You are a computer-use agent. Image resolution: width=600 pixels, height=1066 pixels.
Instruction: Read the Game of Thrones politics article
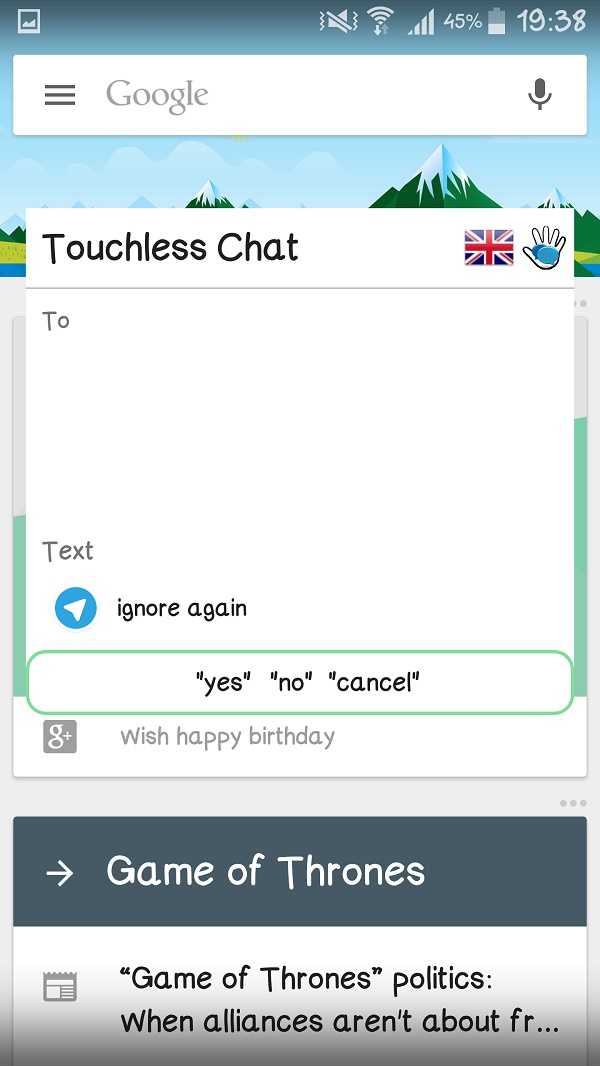click(x=338, y=999)
